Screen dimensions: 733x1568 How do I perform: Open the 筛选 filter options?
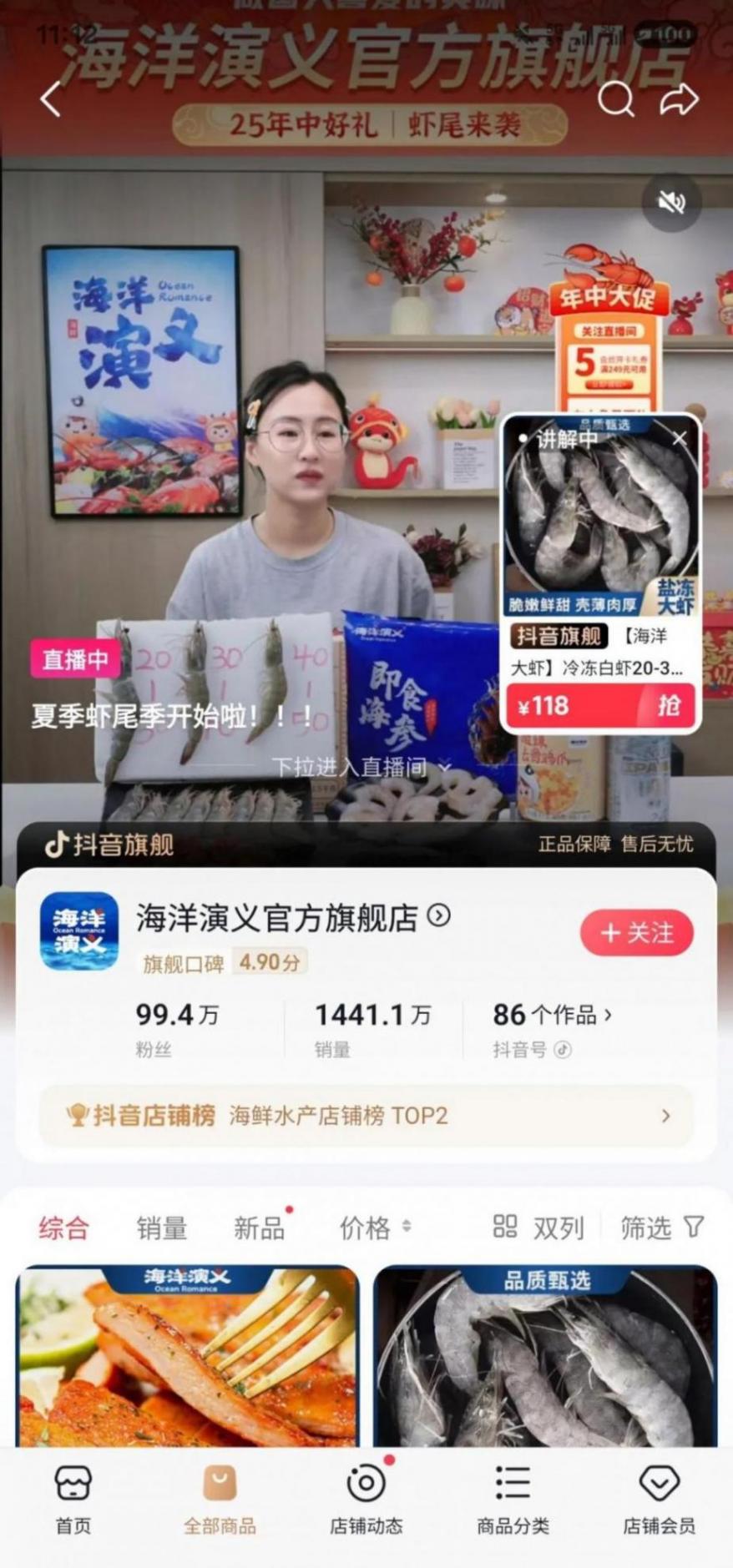point(661,1228)
